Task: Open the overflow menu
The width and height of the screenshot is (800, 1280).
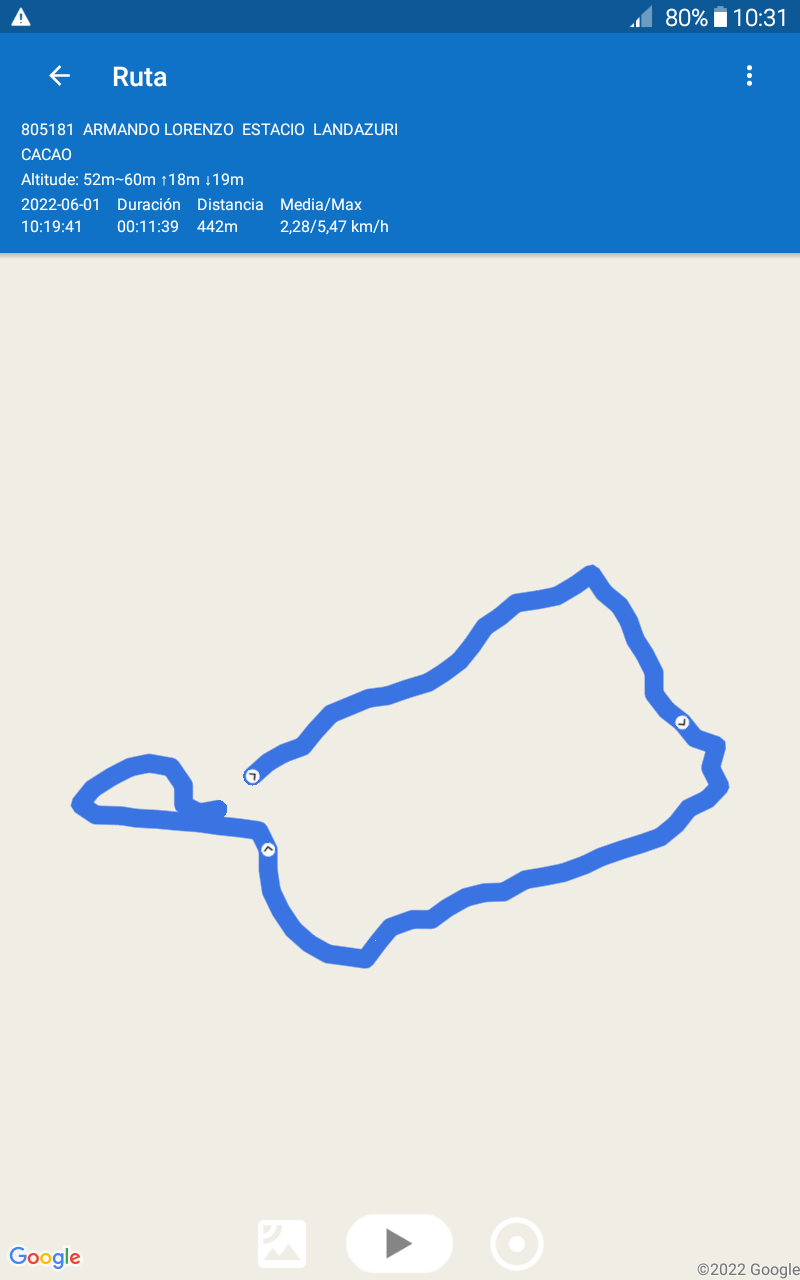Action: point(749,76)
